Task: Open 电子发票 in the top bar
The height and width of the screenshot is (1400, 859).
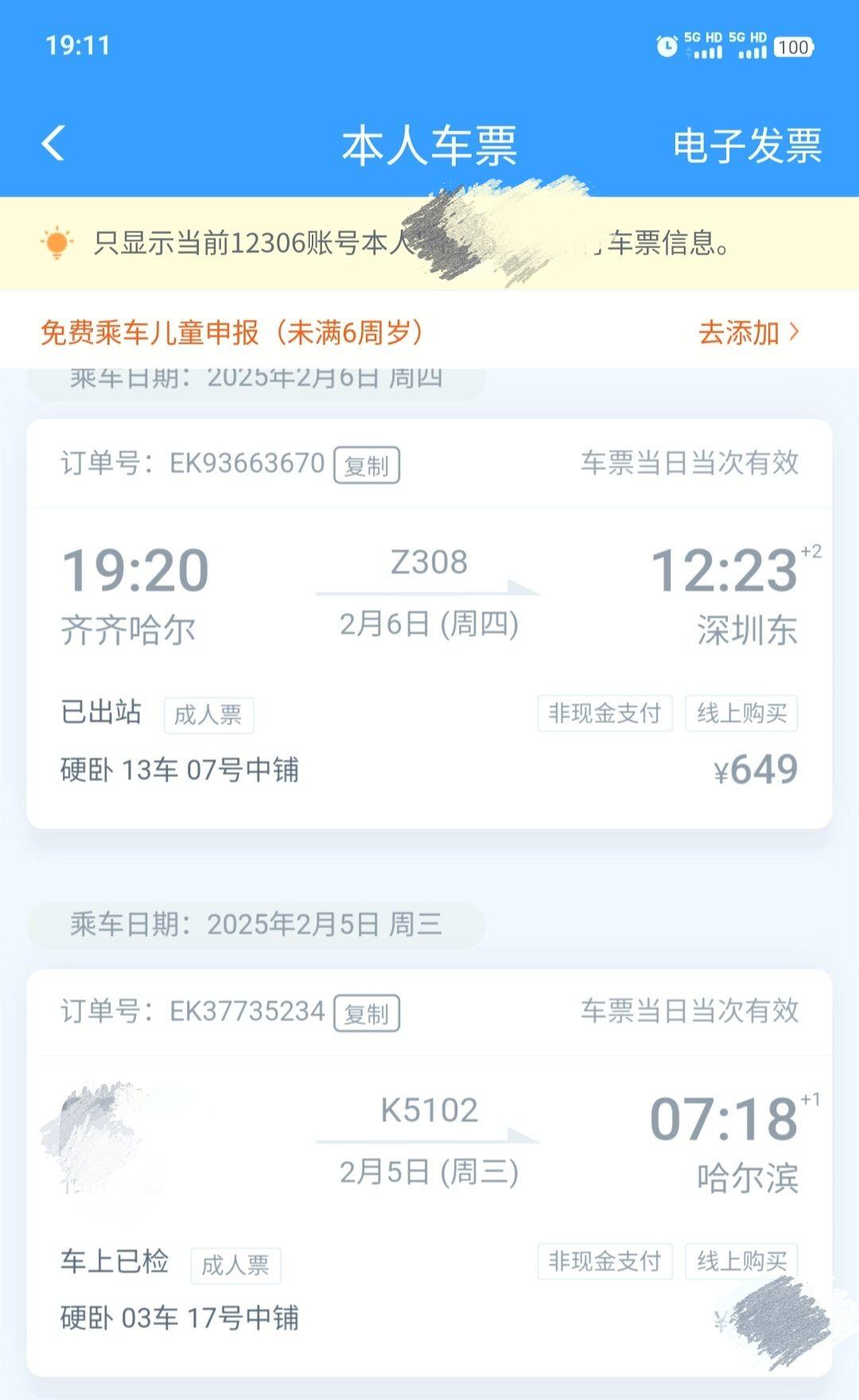Action: 746,146
